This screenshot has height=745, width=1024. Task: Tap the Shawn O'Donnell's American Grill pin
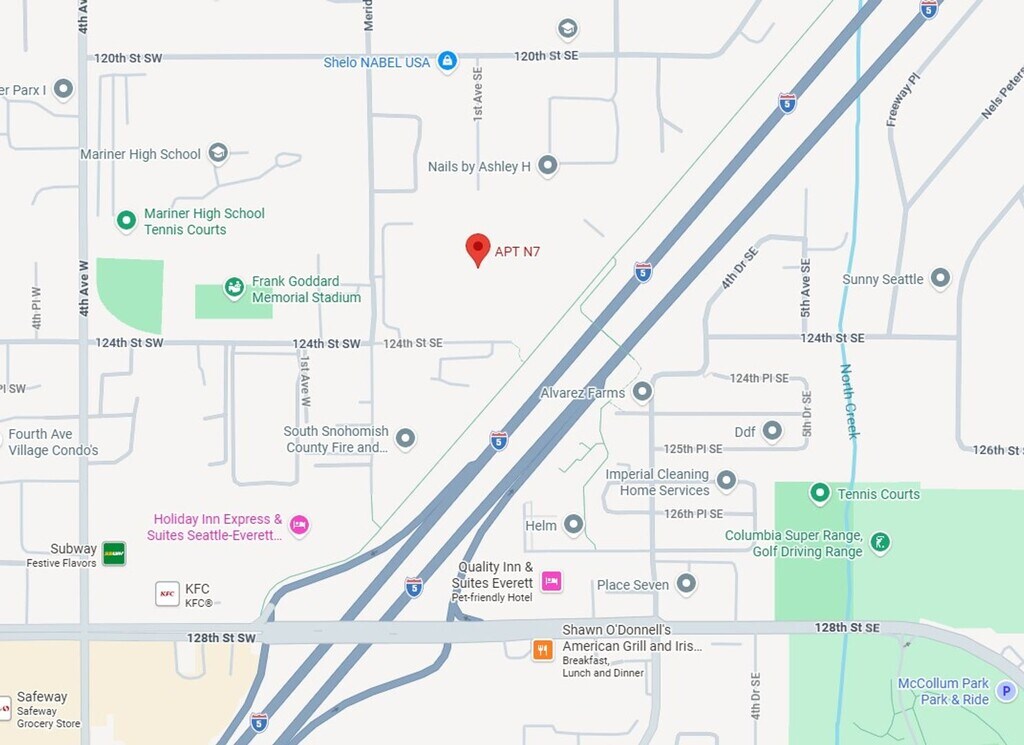(543, 649)
